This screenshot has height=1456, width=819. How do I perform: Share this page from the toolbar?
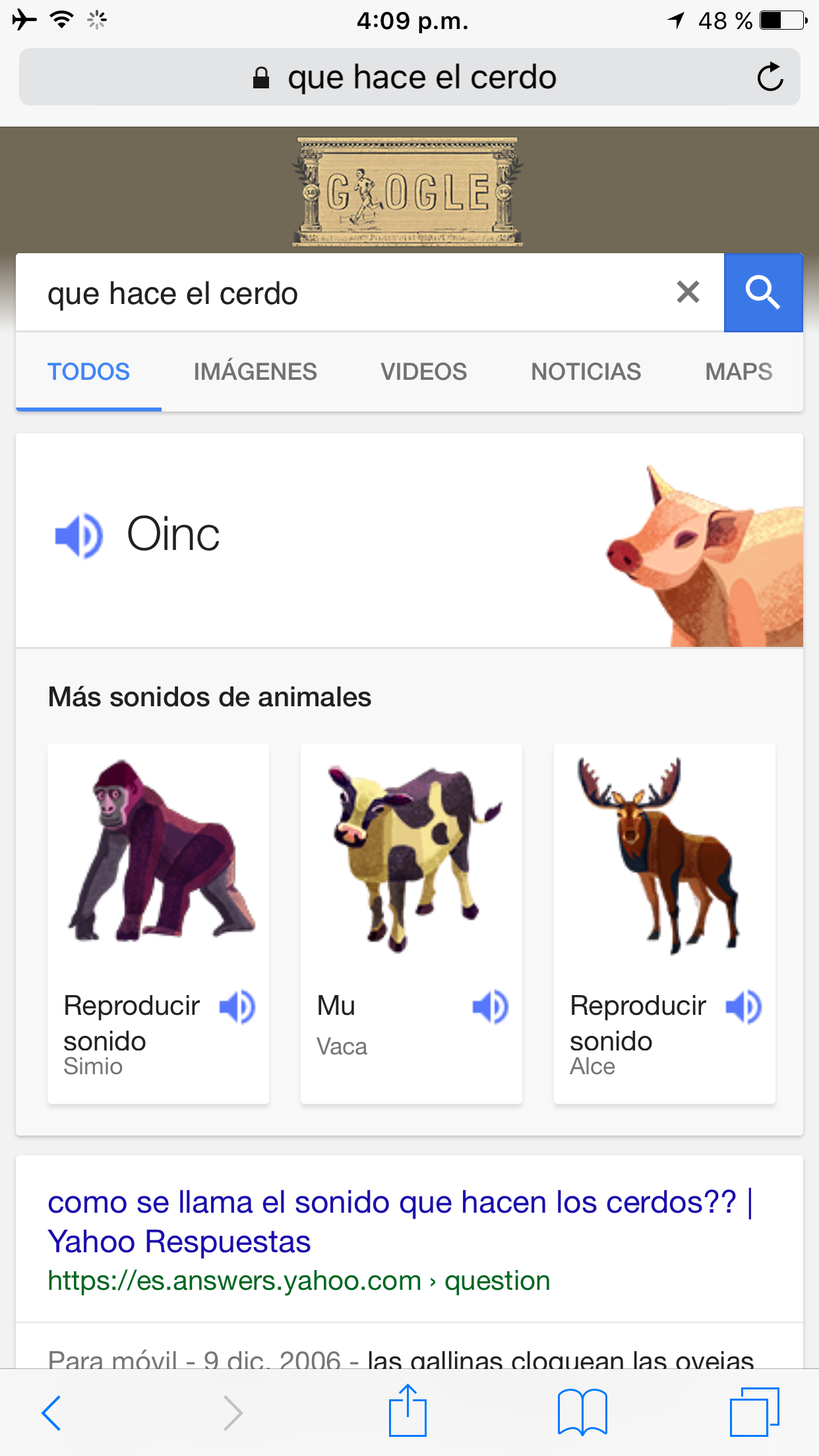coord(408,1411)
